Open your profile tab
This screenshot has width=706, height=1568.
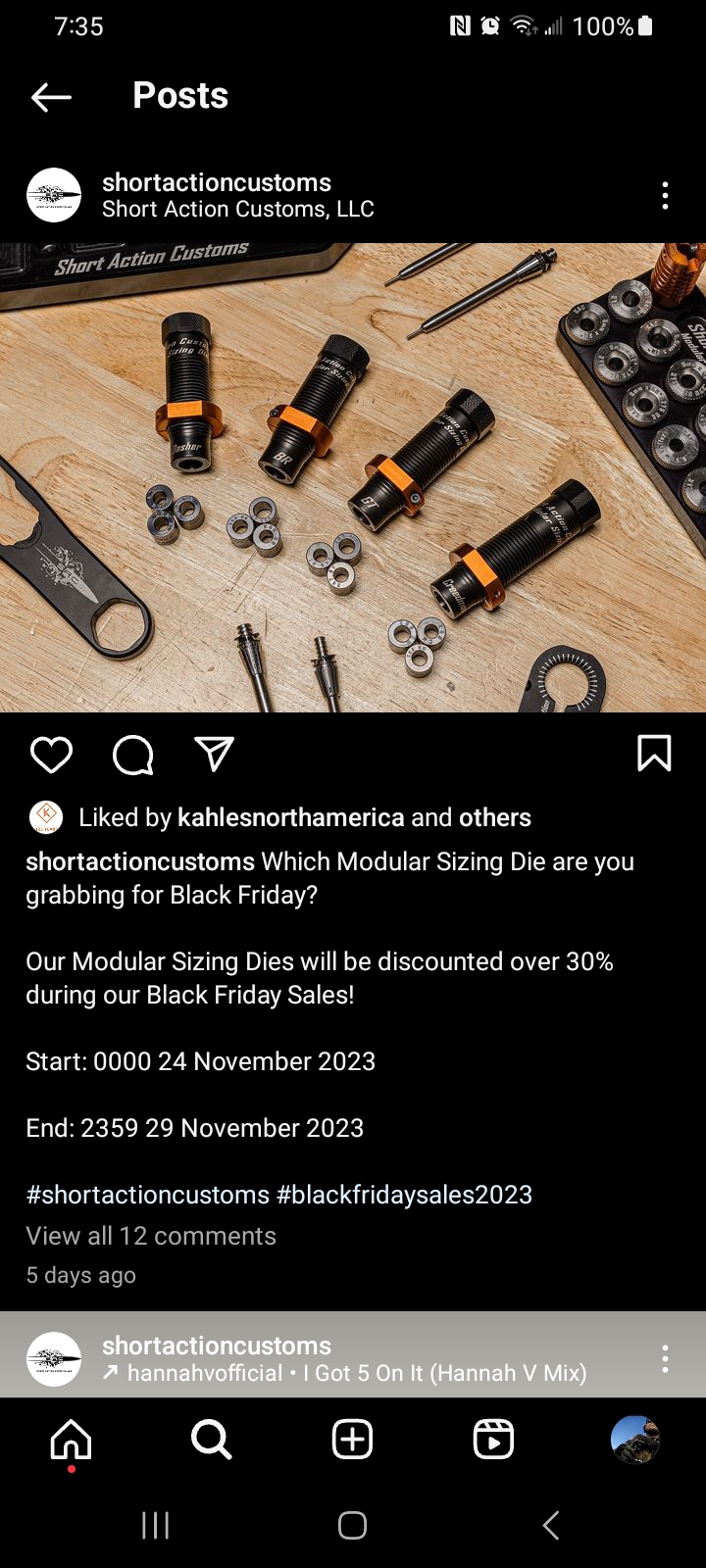click(634, 1440)
